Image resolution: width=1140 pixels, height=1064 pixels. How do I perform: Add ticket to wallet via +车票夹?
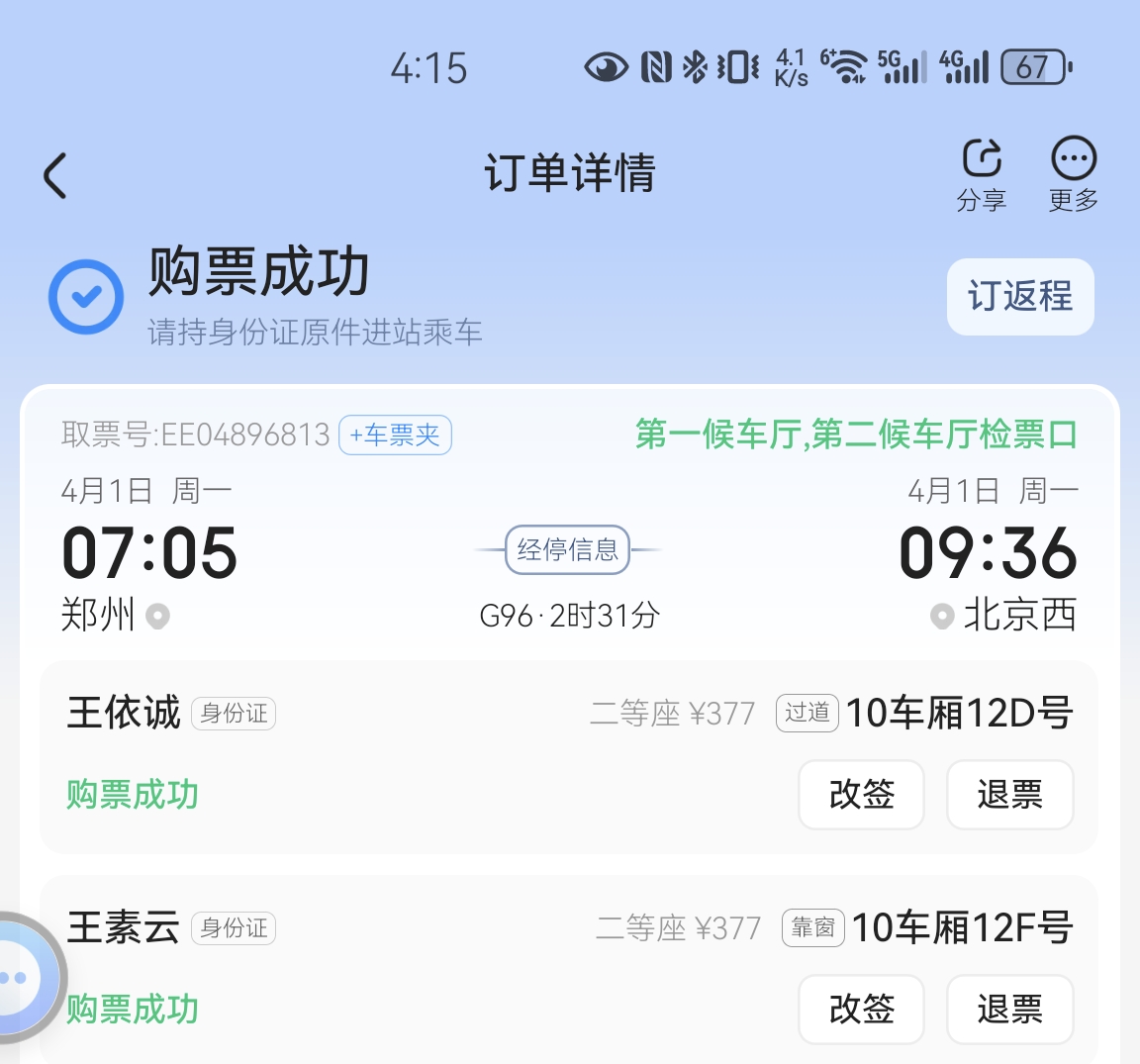[x=395, y=435]
